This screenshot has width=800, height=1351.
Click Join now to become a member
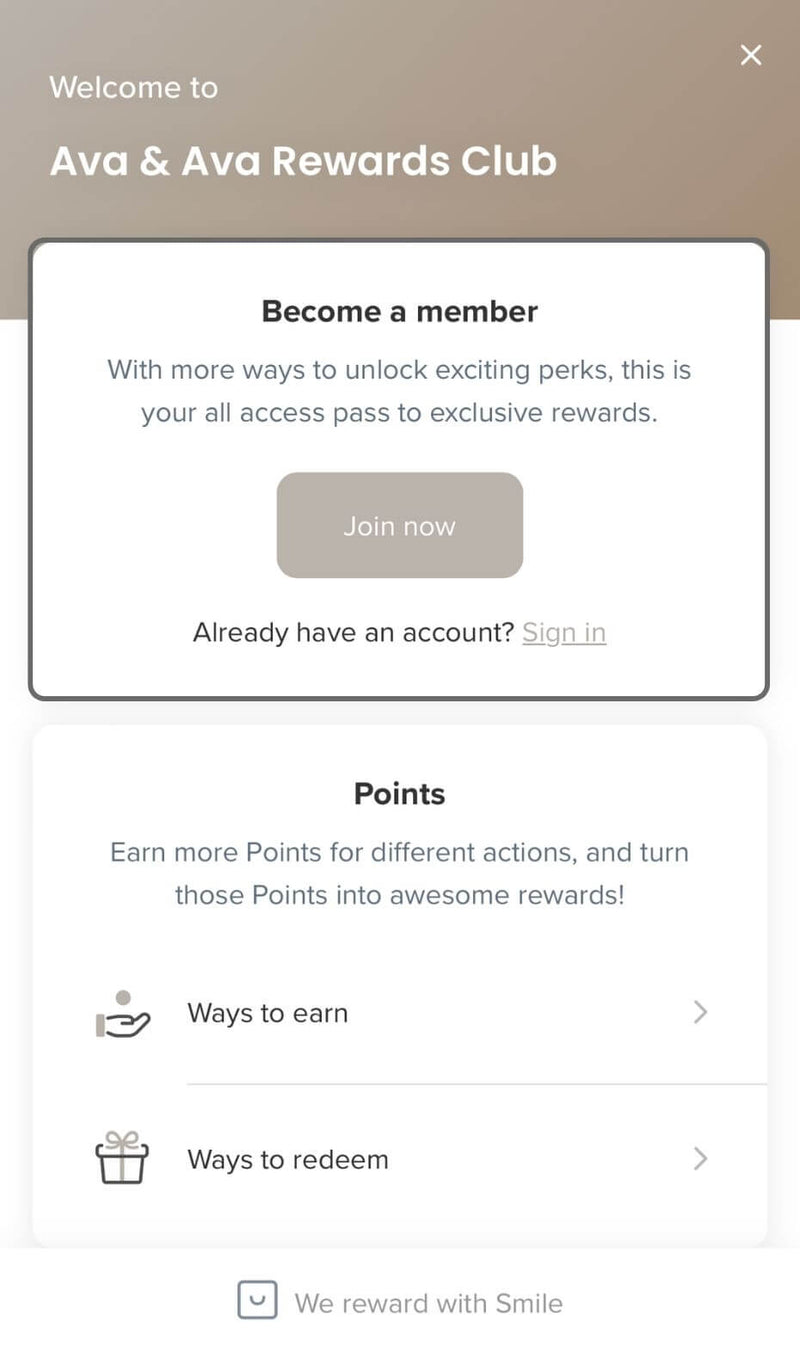point(399,525)
